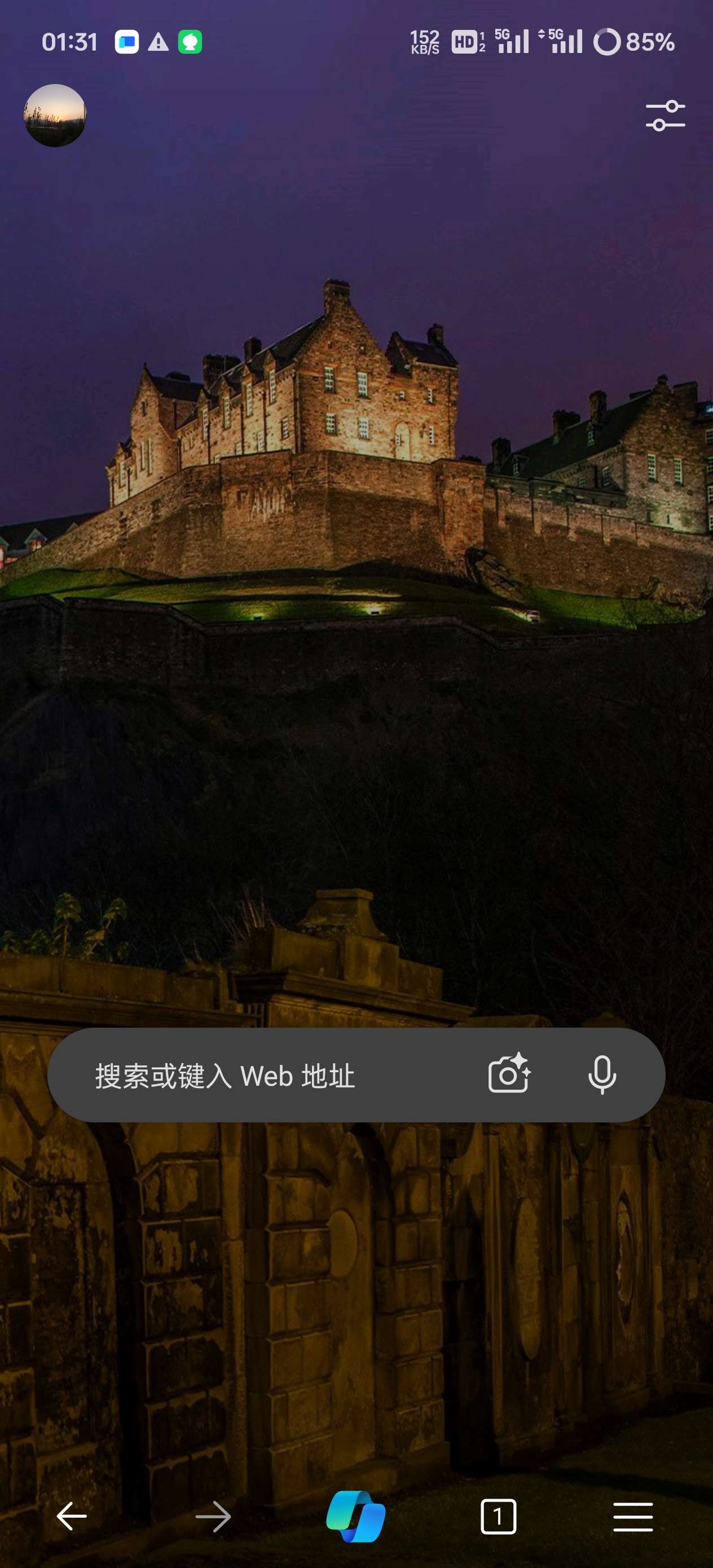Launch the Copilot assistant
713x1568 pixels.
point(356,1516)
